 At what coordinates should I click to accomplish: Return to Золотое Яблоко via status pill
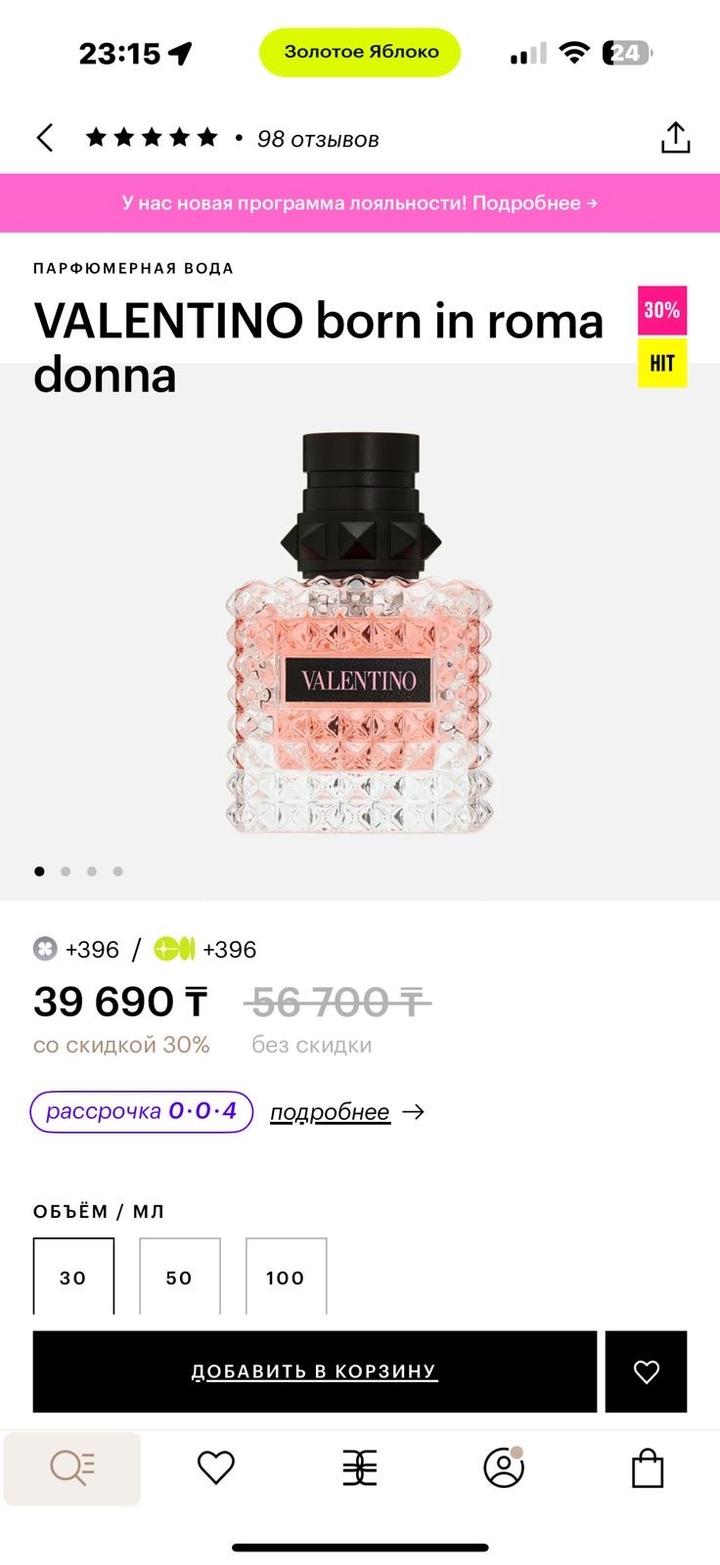360,52
